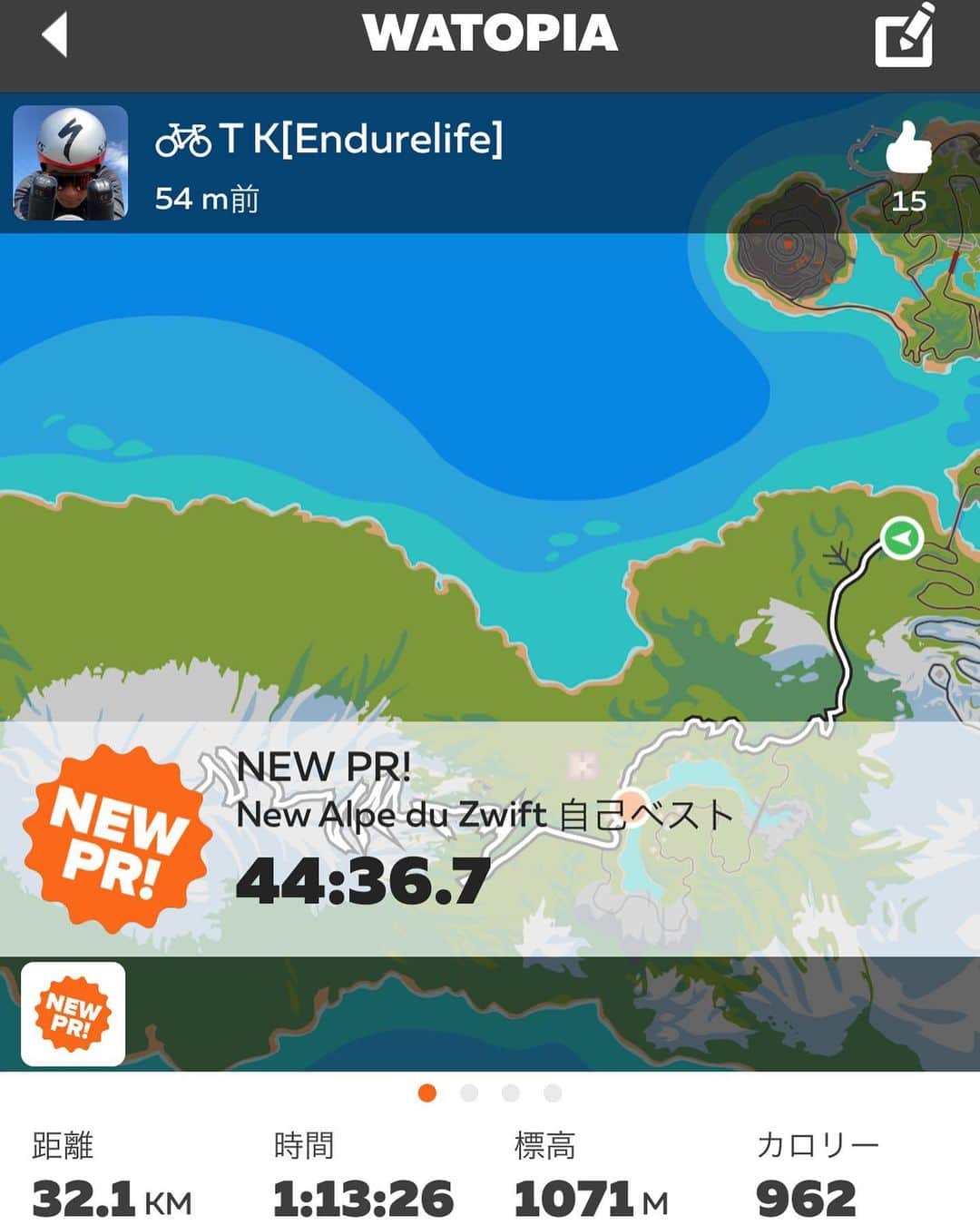Give a Ride On thumbs up
The image size is (980, 1225).
pyautogui.click(x=907, y=150)
